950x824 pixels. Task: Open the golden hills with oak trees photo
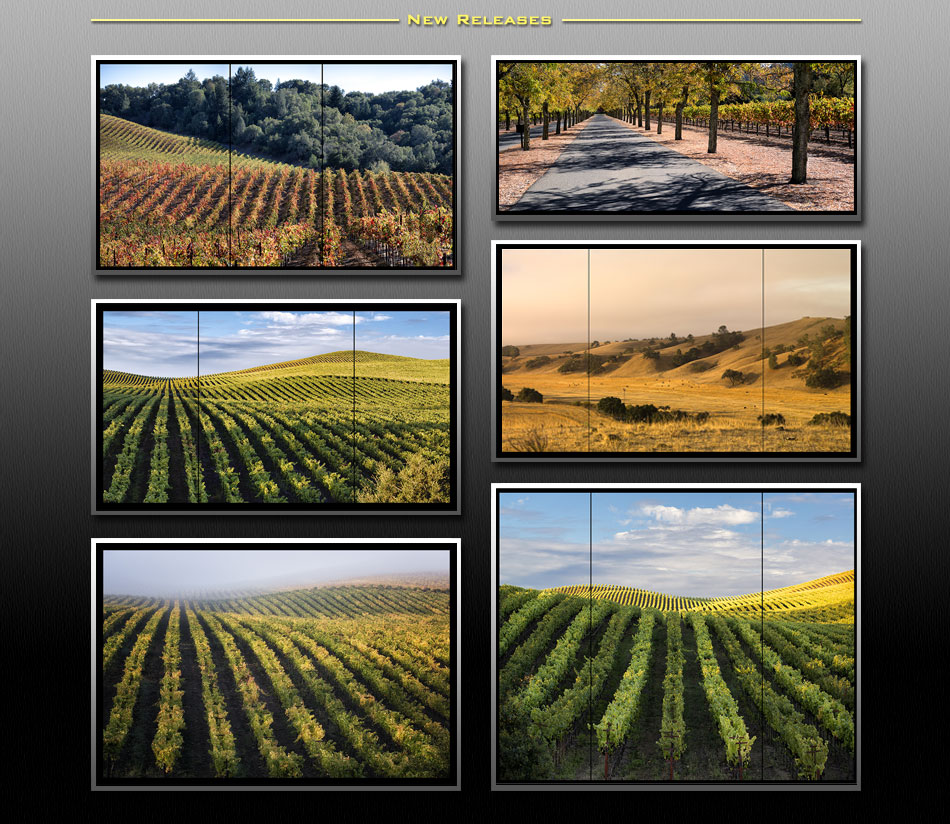point(676,351)
